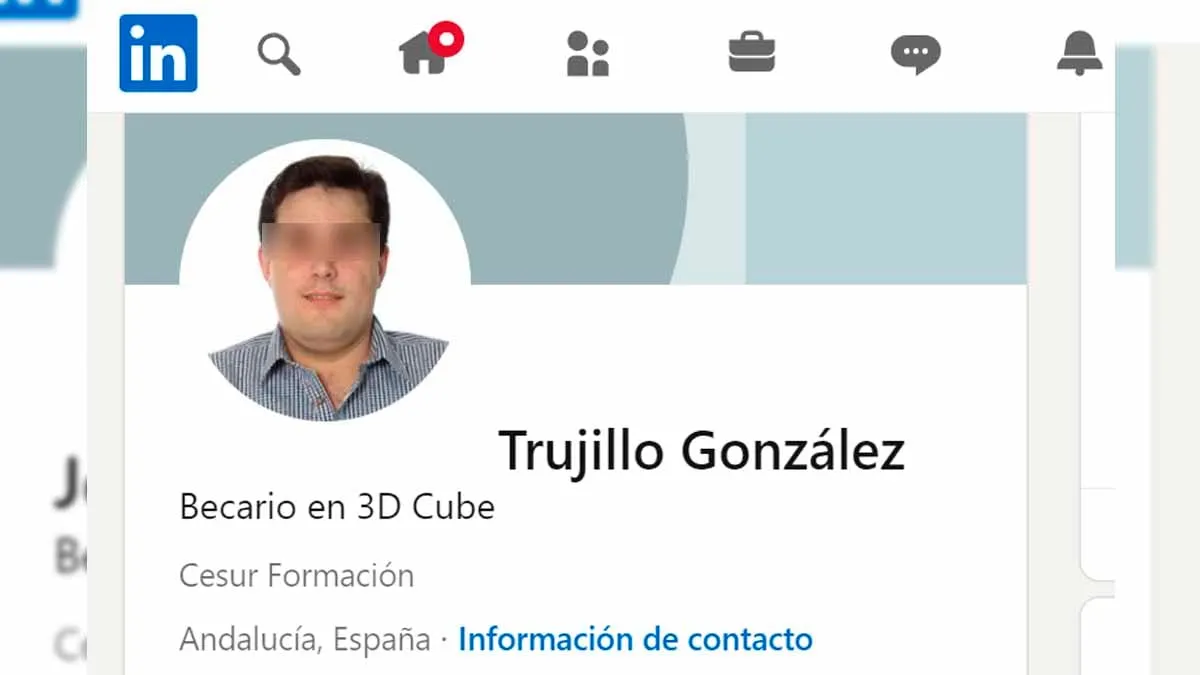Open the jobs briefcase icon
Screen dimensions: 1200x675
click(752, 53)
